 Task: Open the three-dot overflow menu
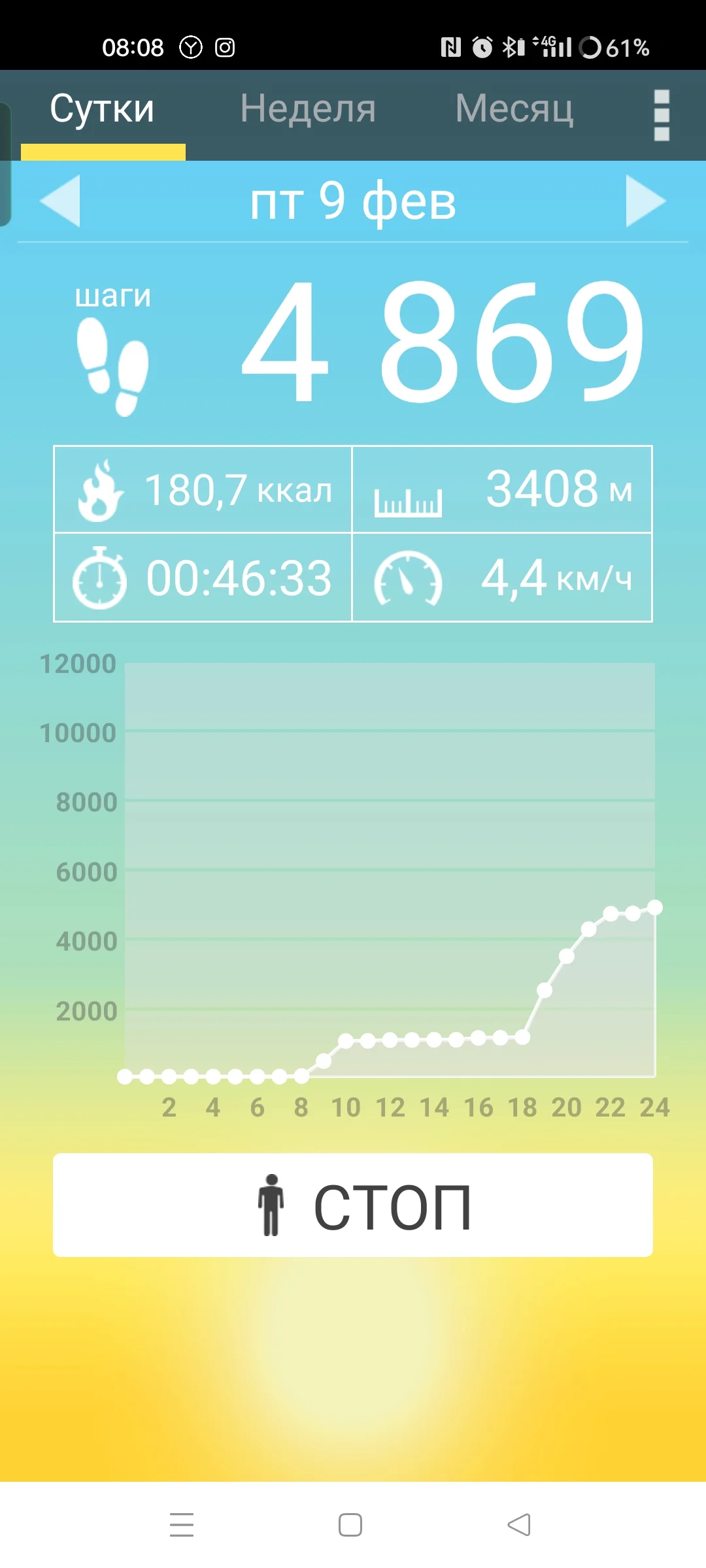pyautogui.click(x=662, y=115)
